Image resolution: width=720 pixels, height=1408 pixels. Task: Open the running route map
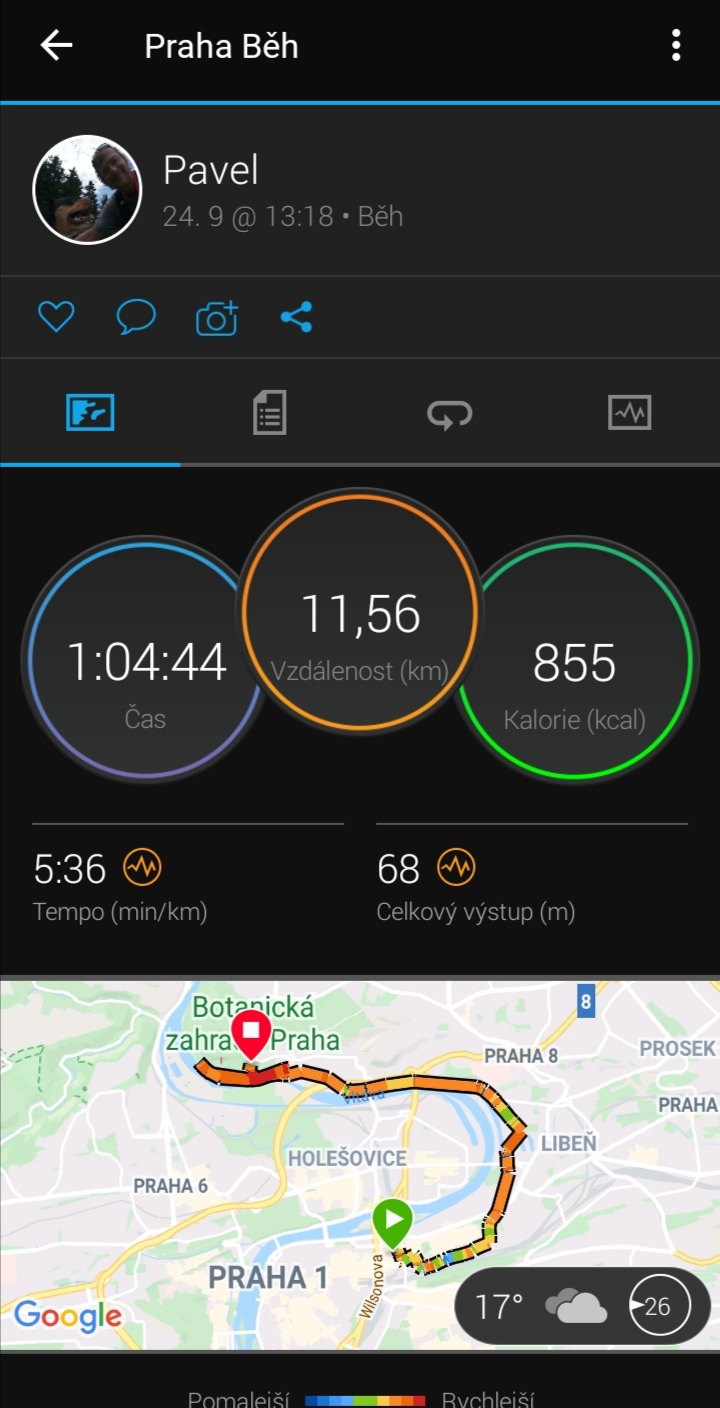pos(360,1163)
